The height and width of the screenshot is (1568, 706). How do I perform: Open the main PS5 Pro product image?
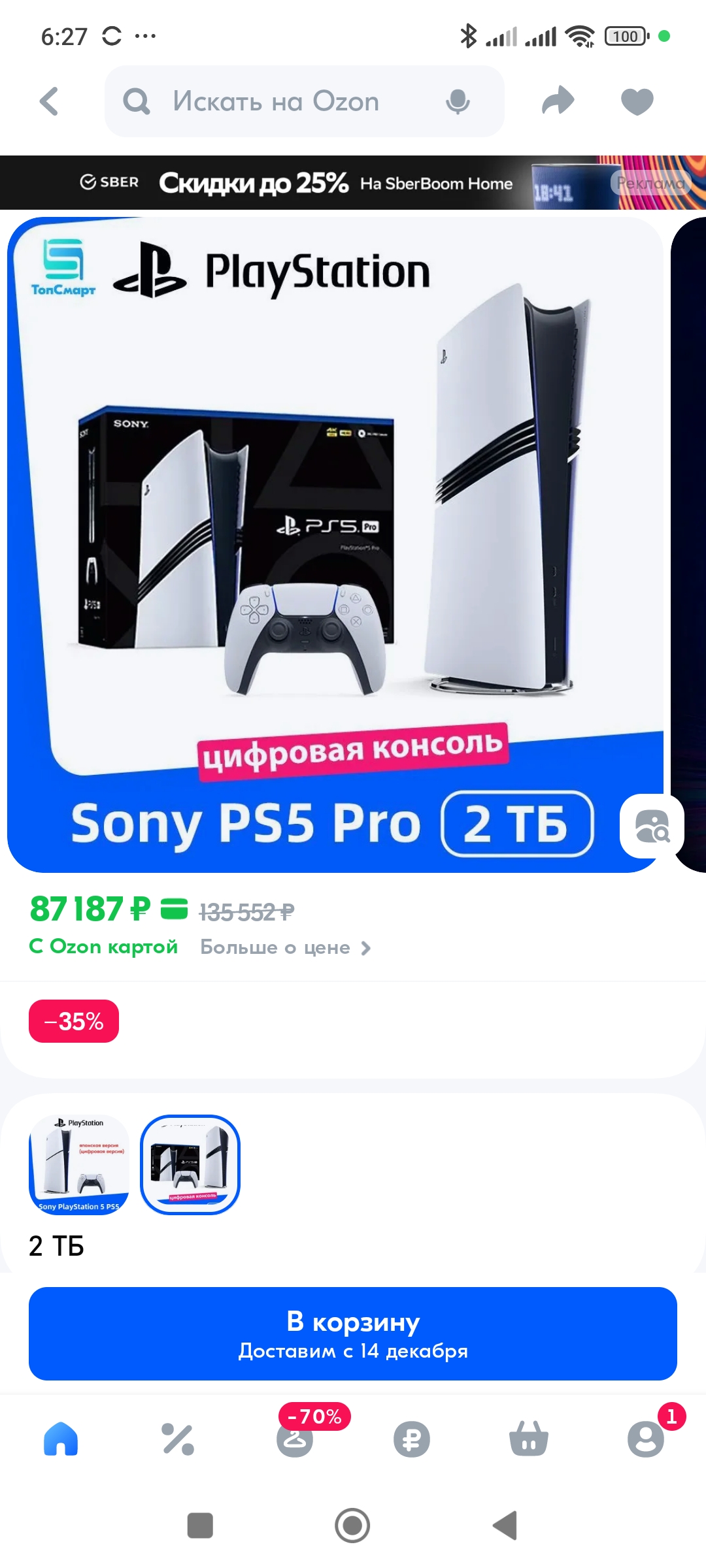(335, 544)
